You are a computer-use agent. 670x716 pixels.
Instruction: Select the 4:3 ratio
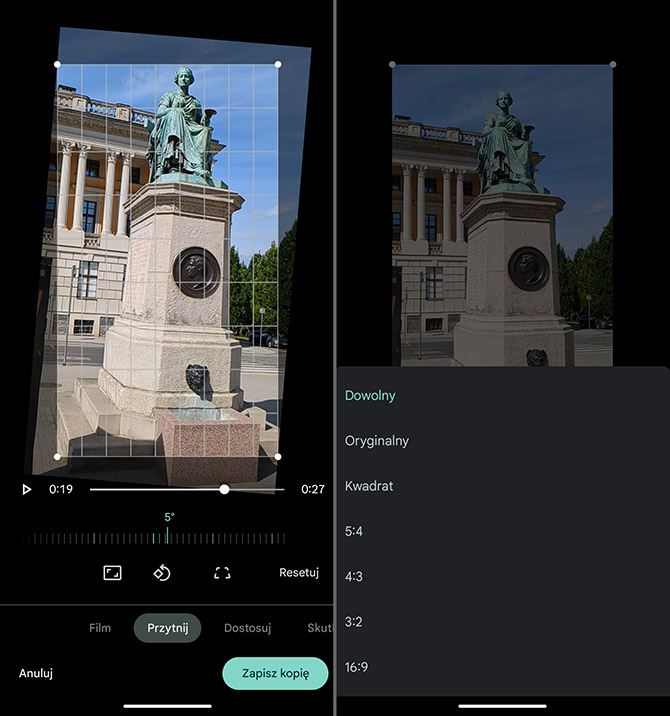(x=354, y=576)
